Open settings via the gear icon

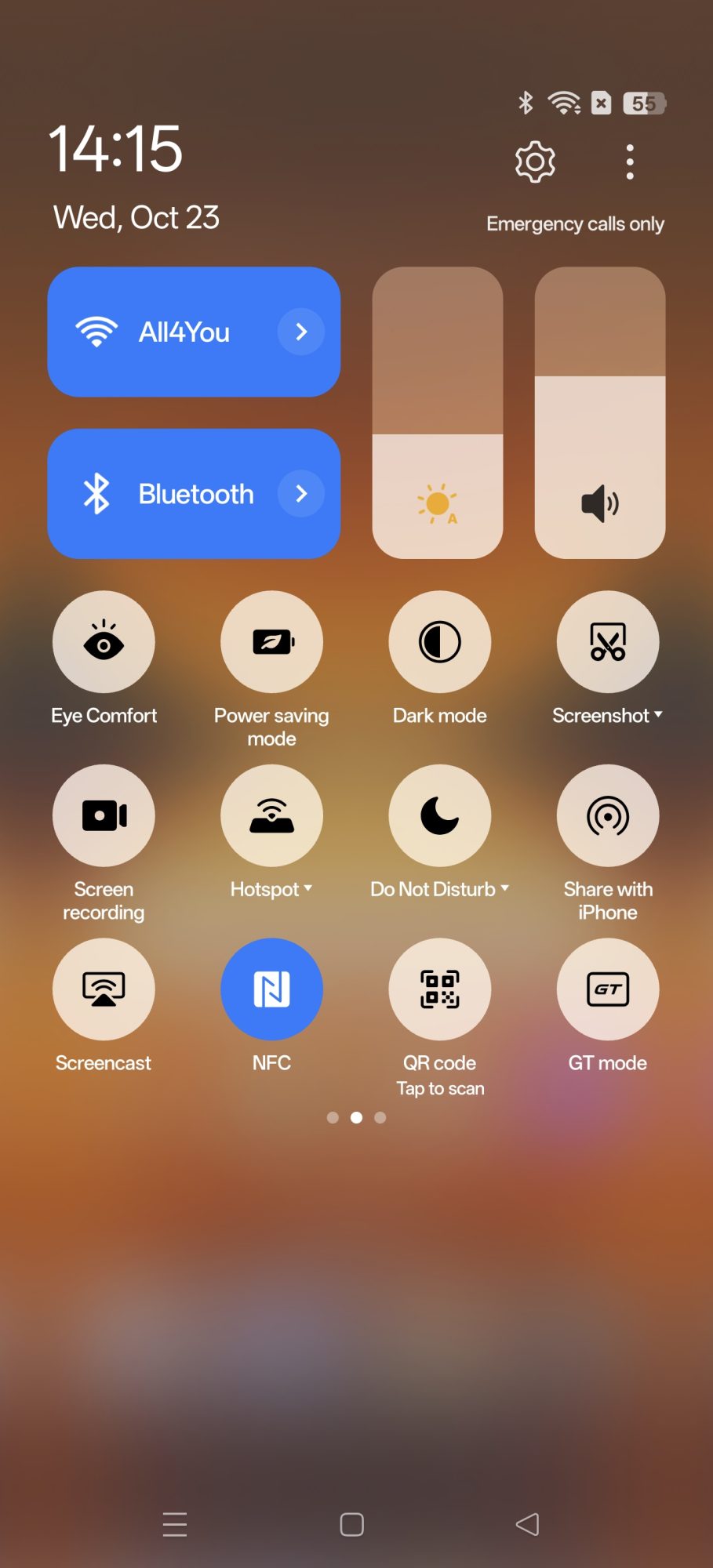(535, 162)
